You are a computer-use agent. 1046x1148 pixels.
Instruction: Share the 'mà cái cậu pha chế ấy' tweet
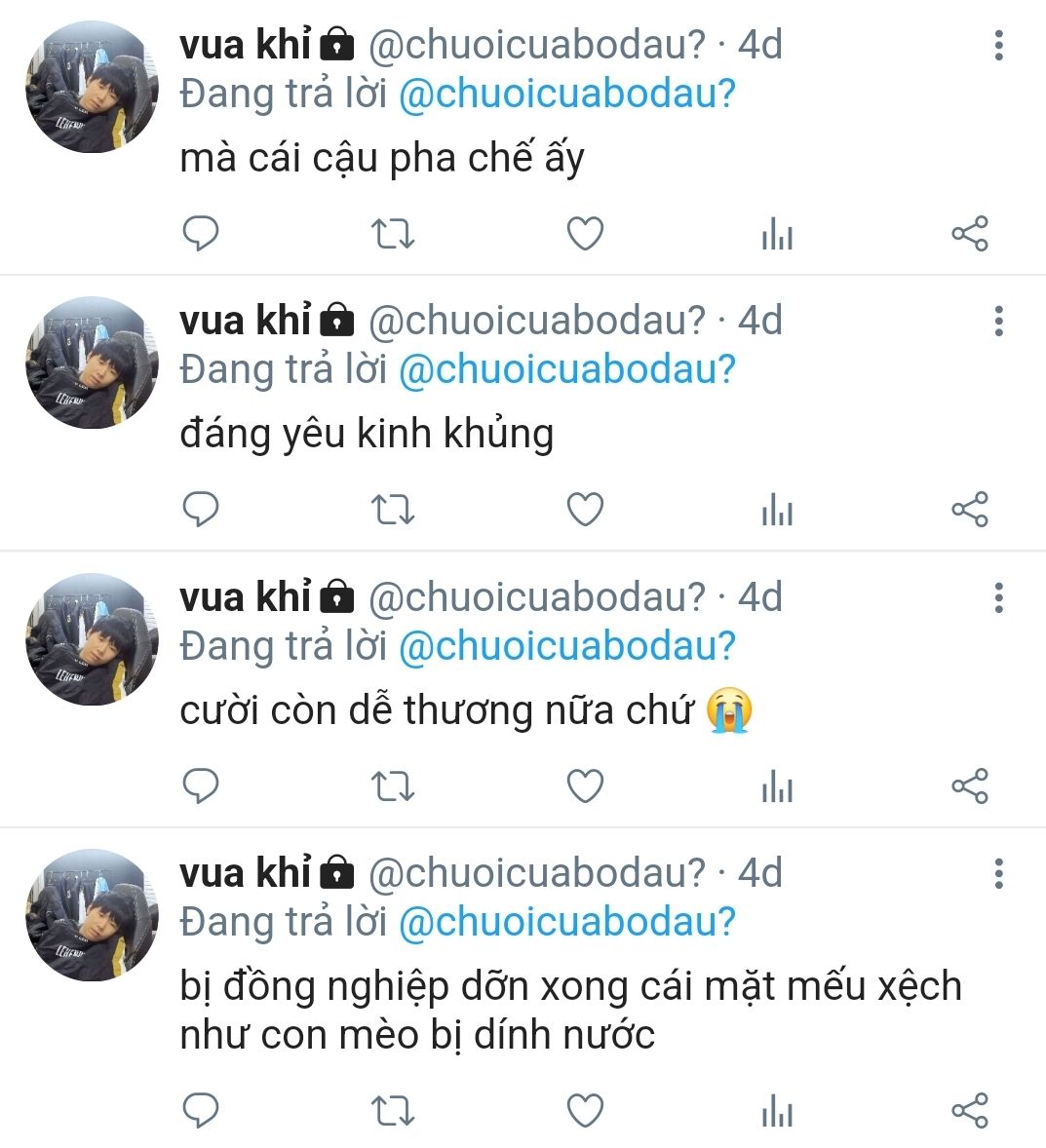coord(969,234)
